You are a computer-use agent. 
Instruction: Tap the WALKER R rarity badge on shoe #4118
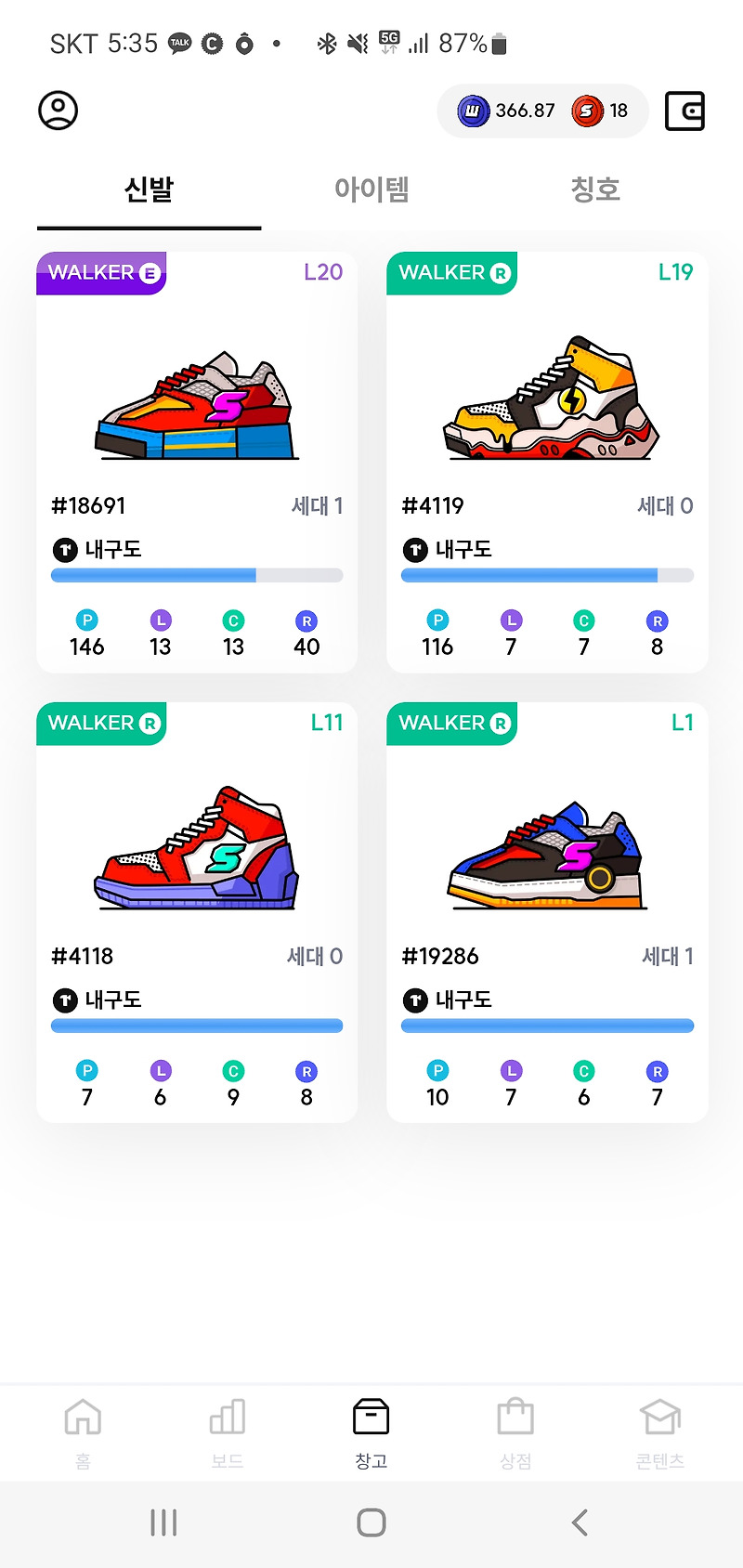(100, 724)
